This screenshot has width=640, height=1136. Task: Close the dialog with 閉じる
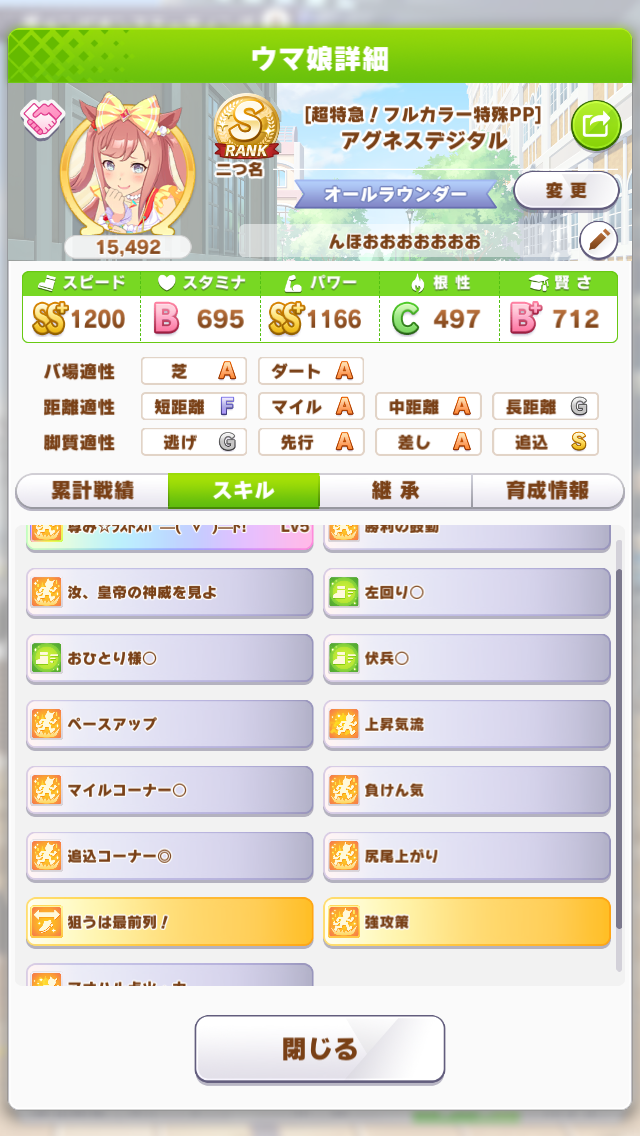pos(319,1049)
